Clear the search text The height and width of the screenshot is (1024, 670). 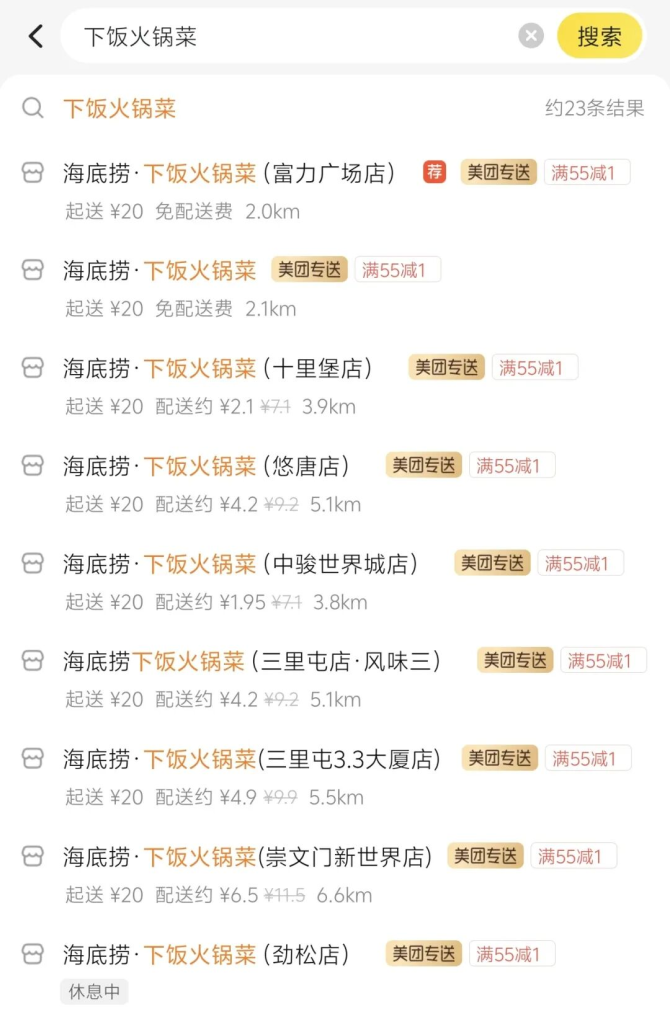coord(531,37)
